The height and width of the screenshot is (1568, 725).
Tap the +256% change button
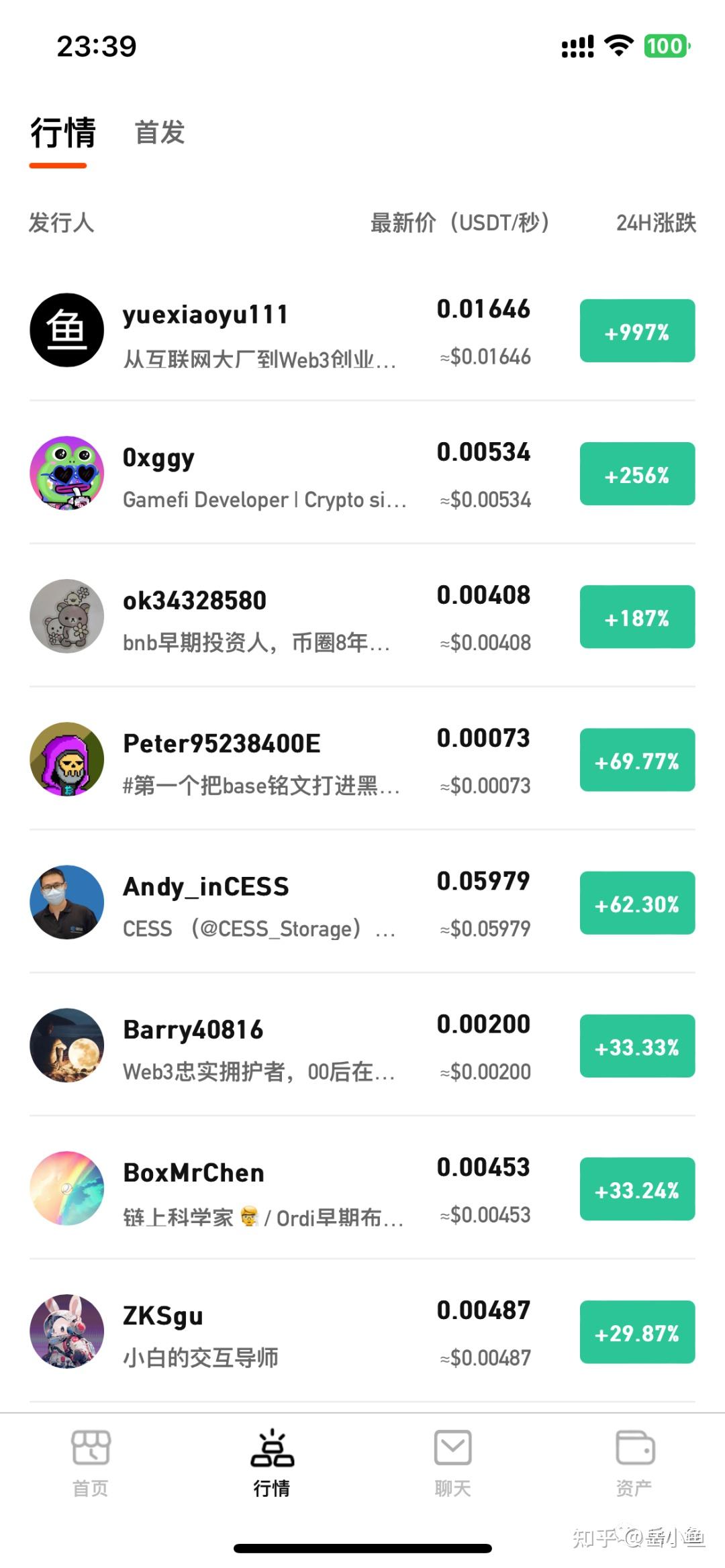(637, 474)
